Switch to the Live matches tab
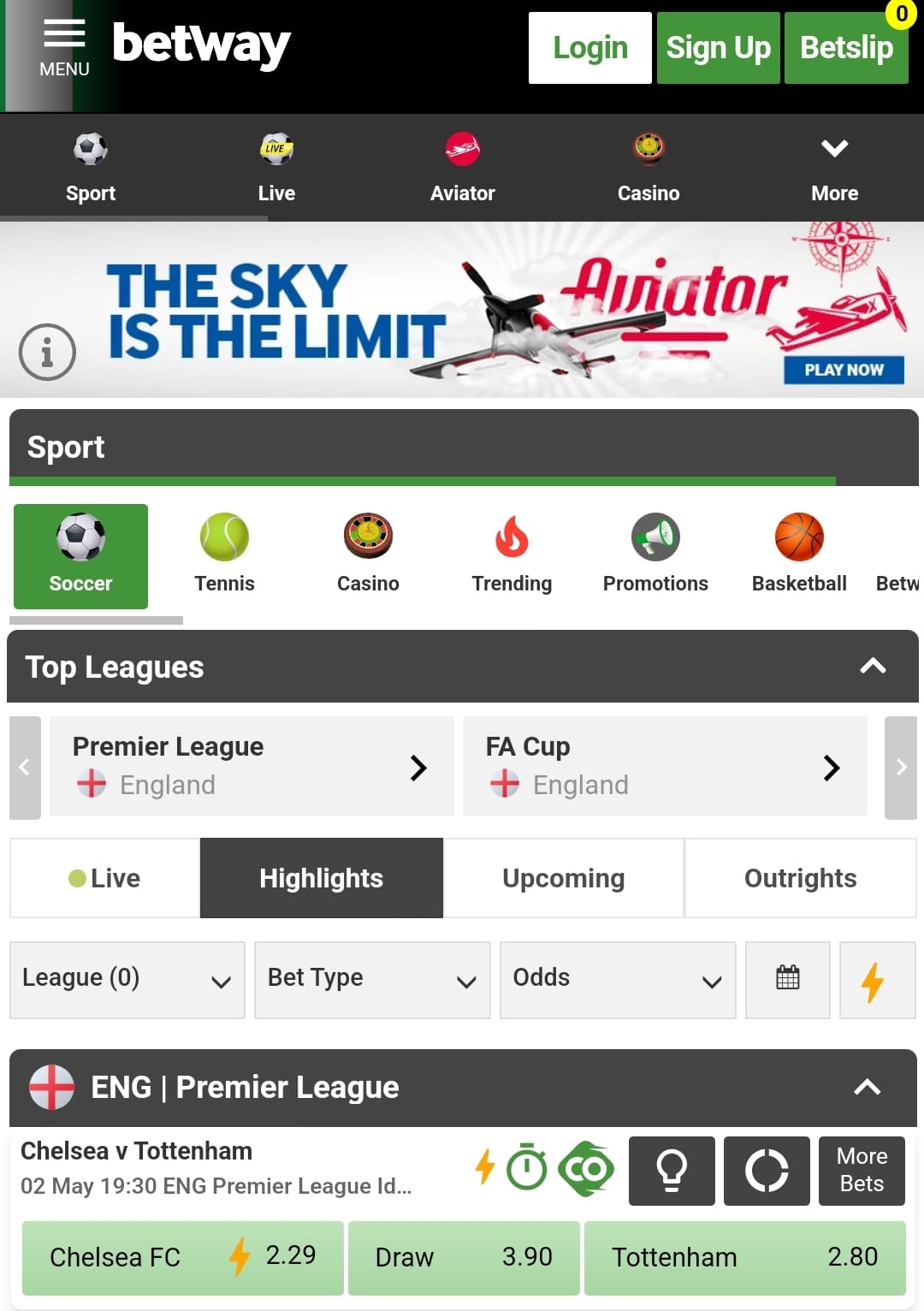 click(104, 878)
